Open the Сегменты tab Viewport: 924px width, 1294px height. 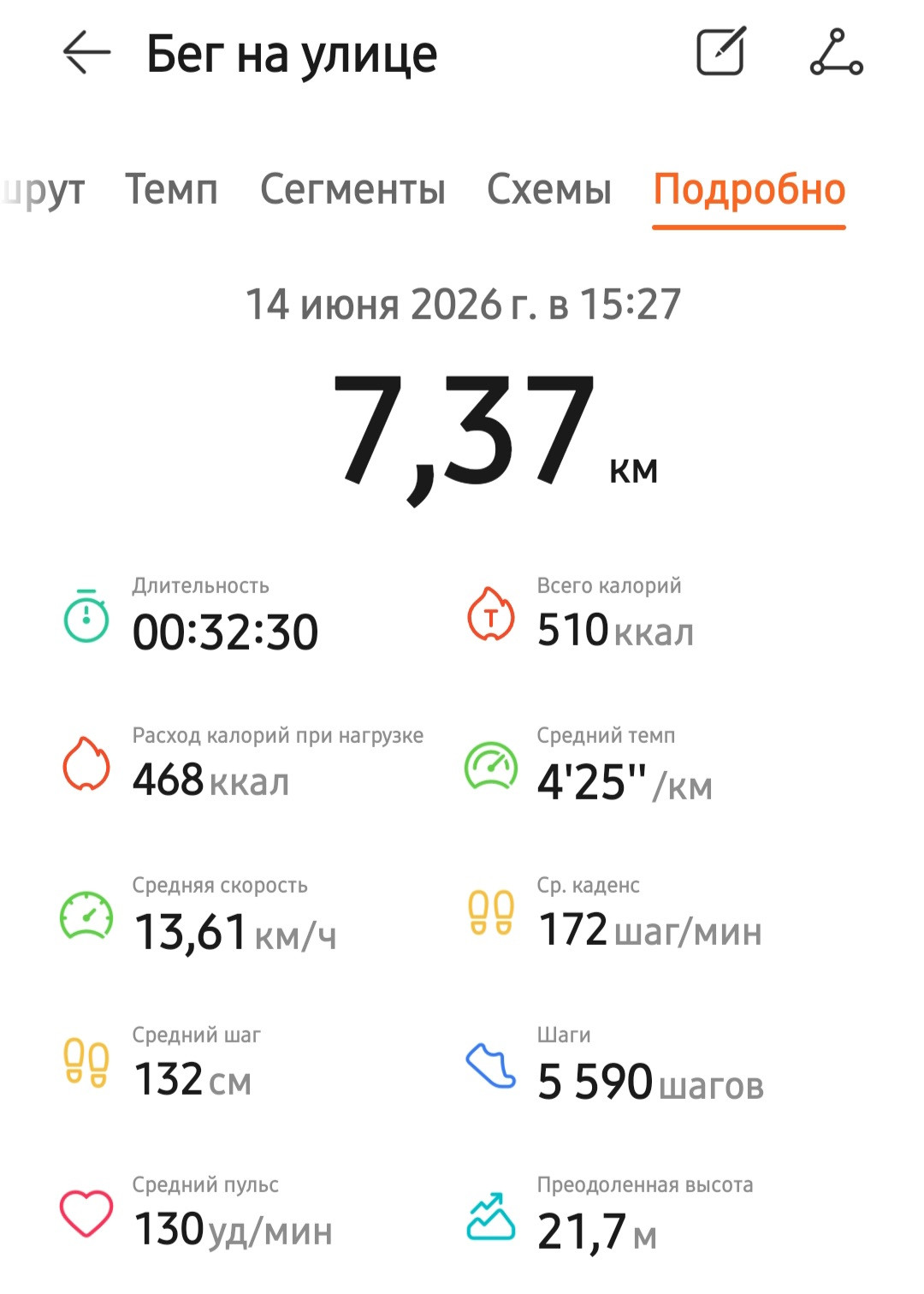point(352,189)
